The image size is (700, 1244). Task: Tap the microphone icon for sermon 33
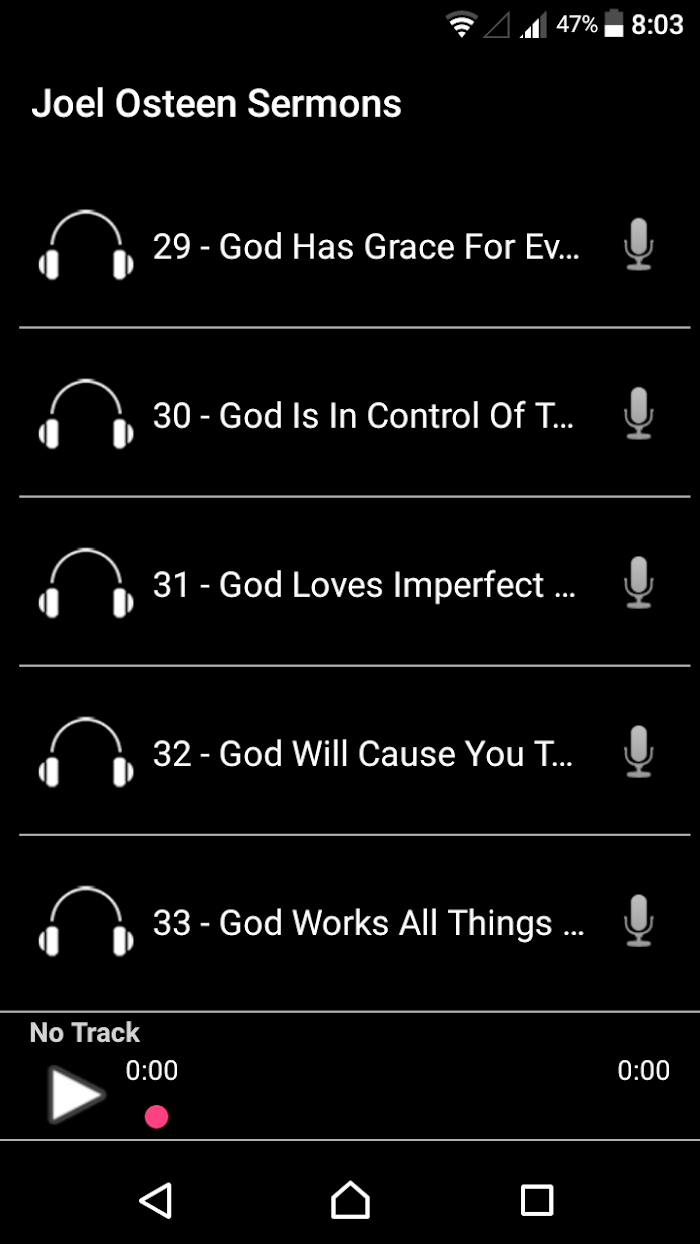pyautogui.click(x=639, y=921)
